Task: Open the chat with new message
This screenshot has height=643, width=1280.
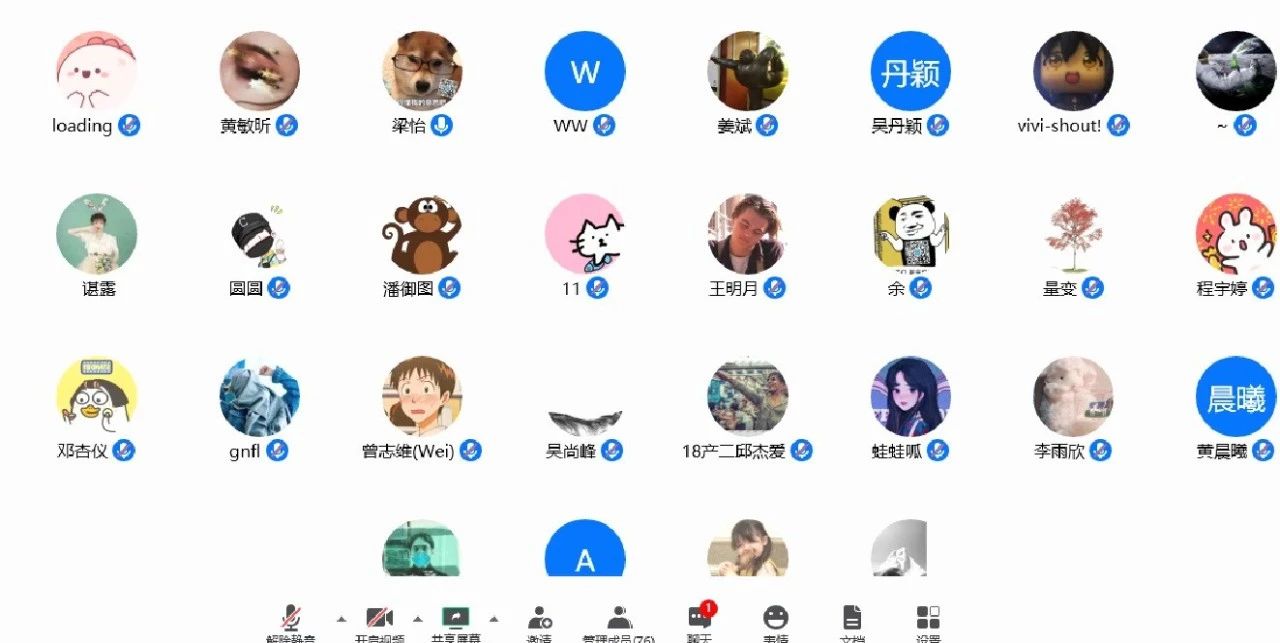Action: [x=699, y=619]
